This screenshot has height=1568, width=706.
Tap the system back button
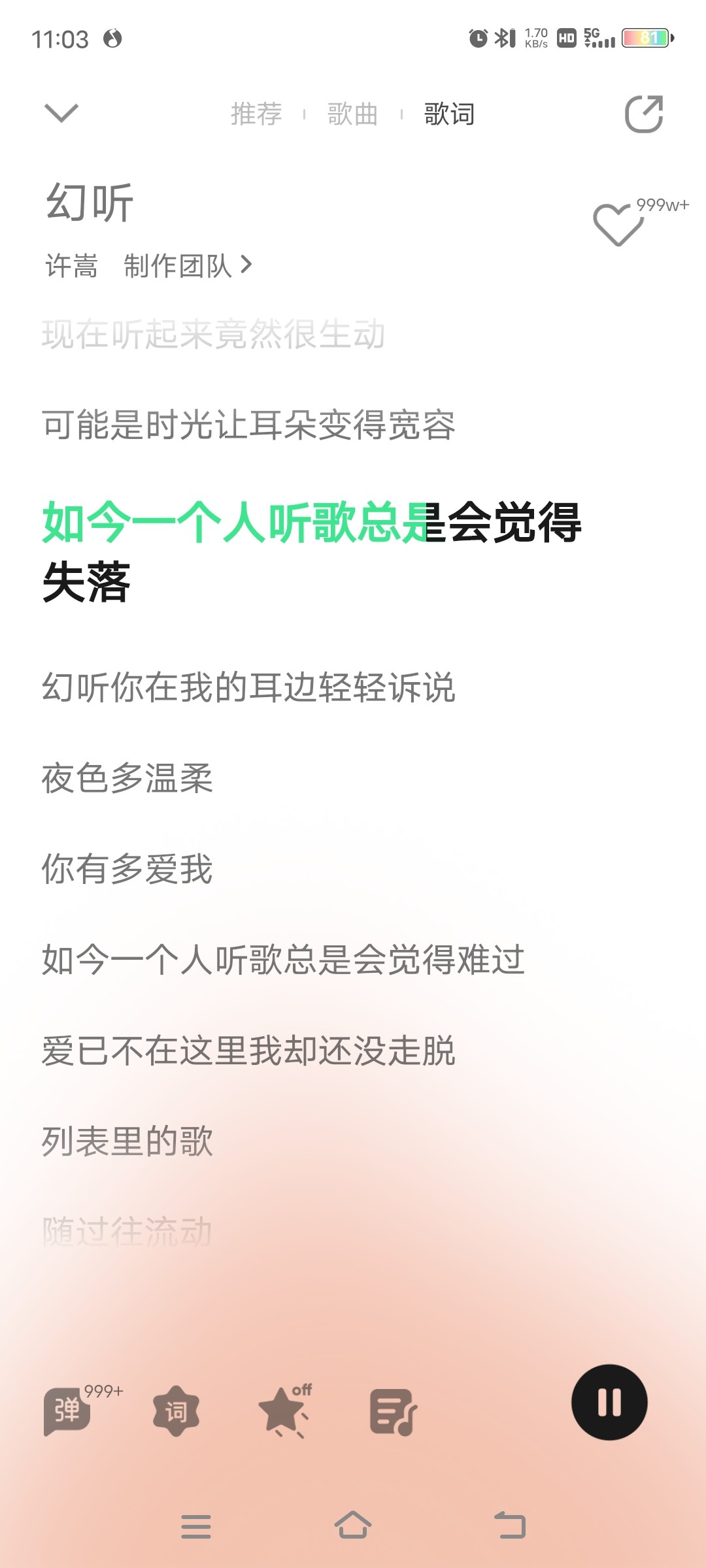(510, 1526)
